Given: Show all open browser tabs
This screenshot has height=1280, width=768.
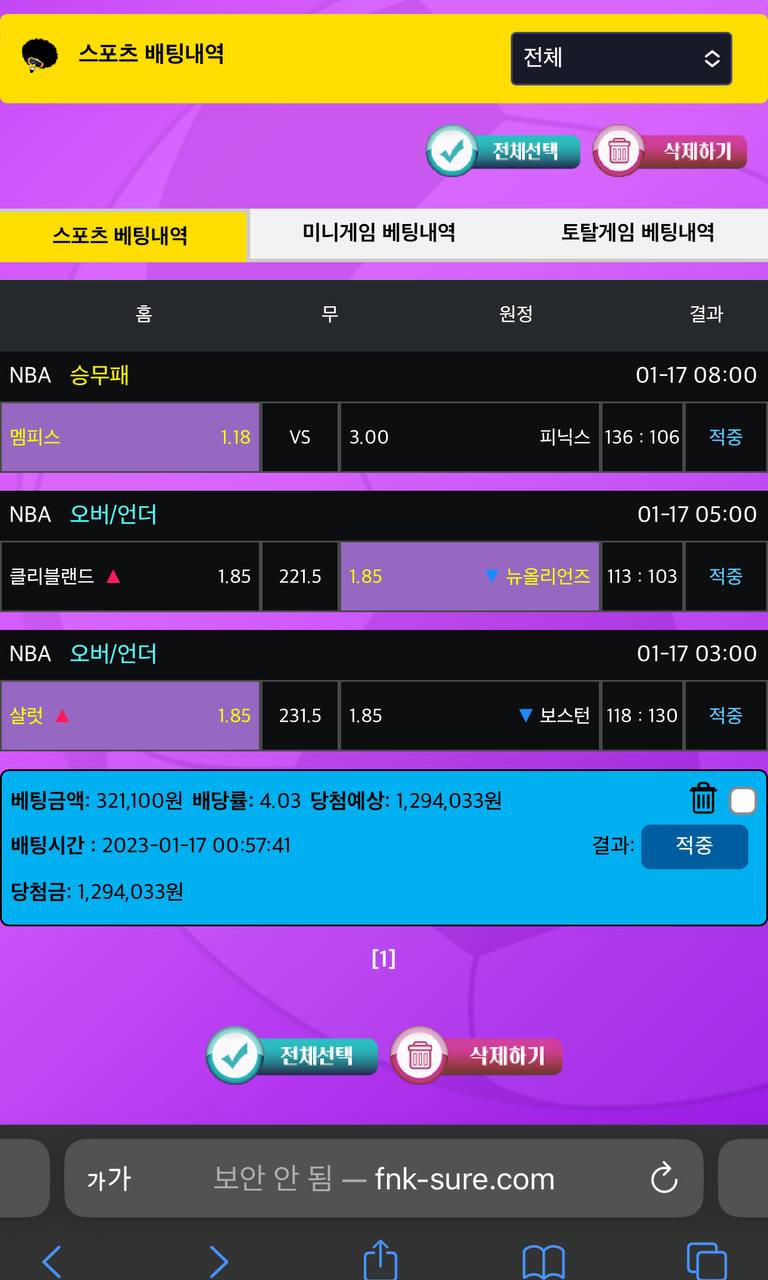Looking at the screenshot, I should pos(706,1260).
